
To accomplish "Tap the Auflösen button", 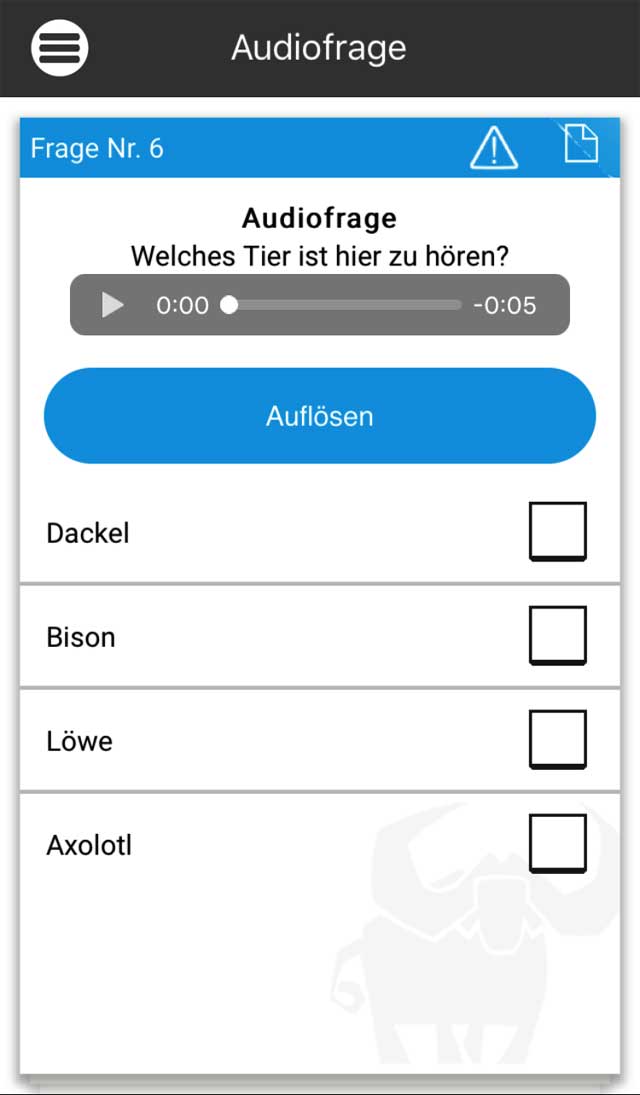I will pos(320,416).
